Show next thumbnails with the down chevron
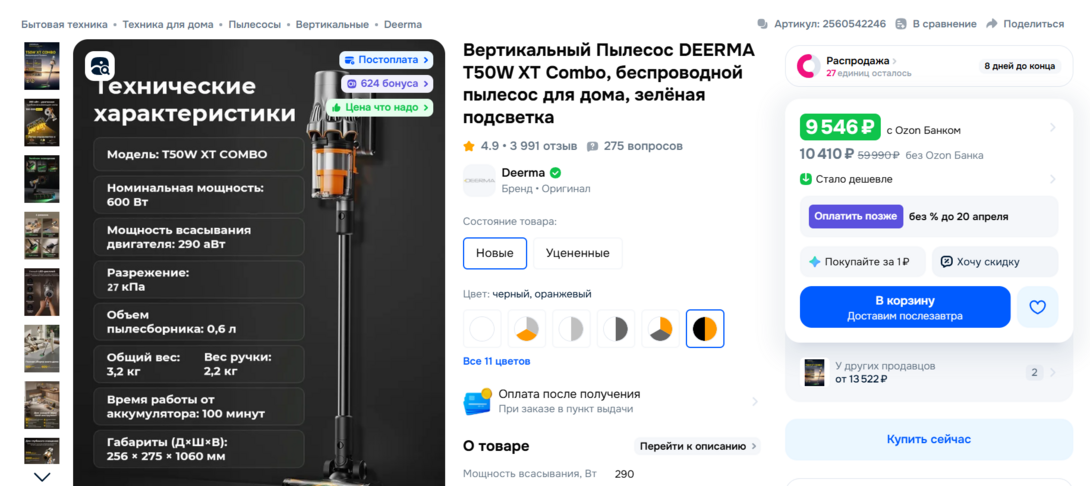The width and height of the screenshot is (1090, 486). tap(42, 477)
